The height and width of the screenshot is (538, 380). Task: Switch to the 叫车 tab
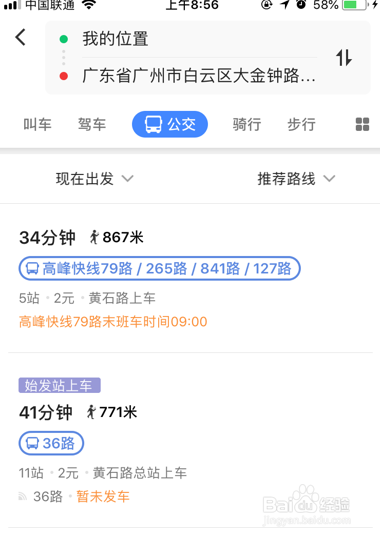pos(37,124)
